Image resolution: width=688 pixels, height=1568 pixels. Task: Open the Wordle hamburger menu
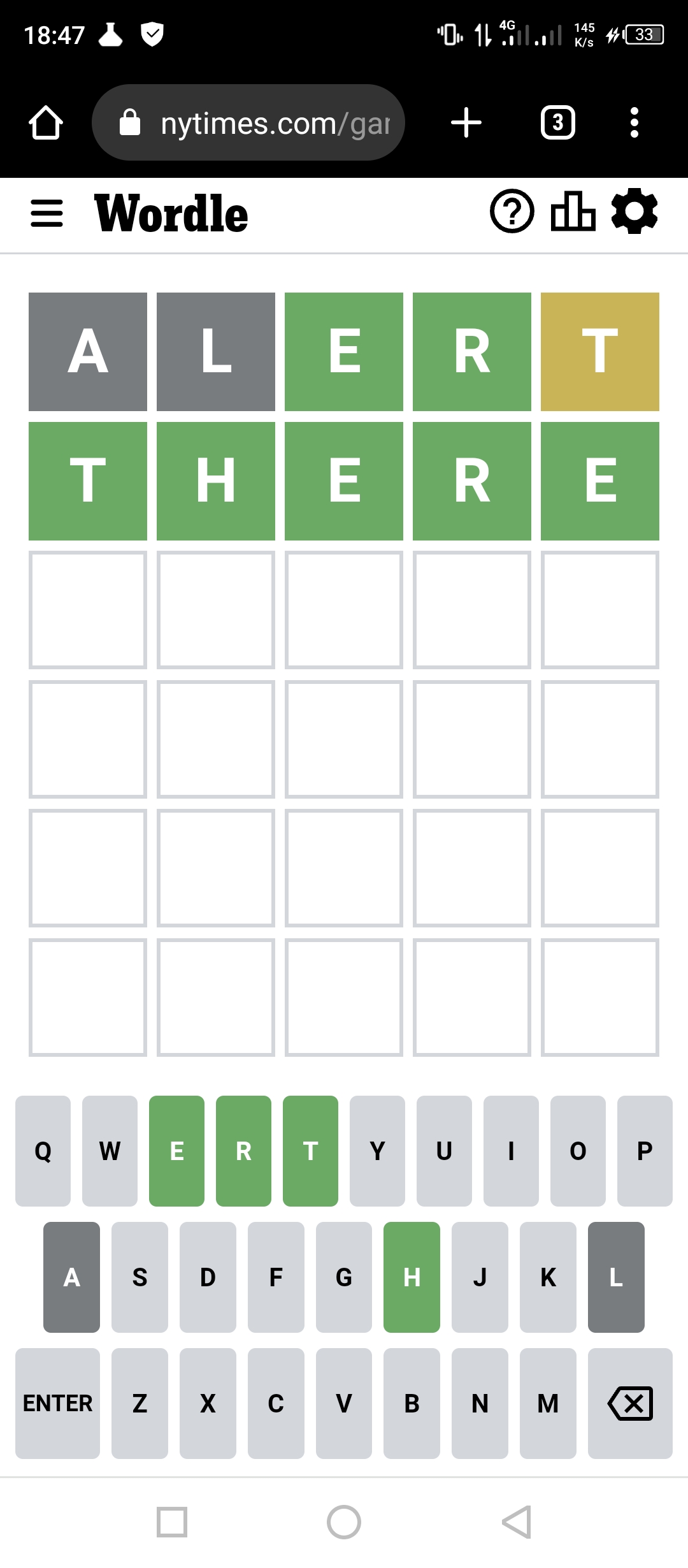(x=47, y=213)
